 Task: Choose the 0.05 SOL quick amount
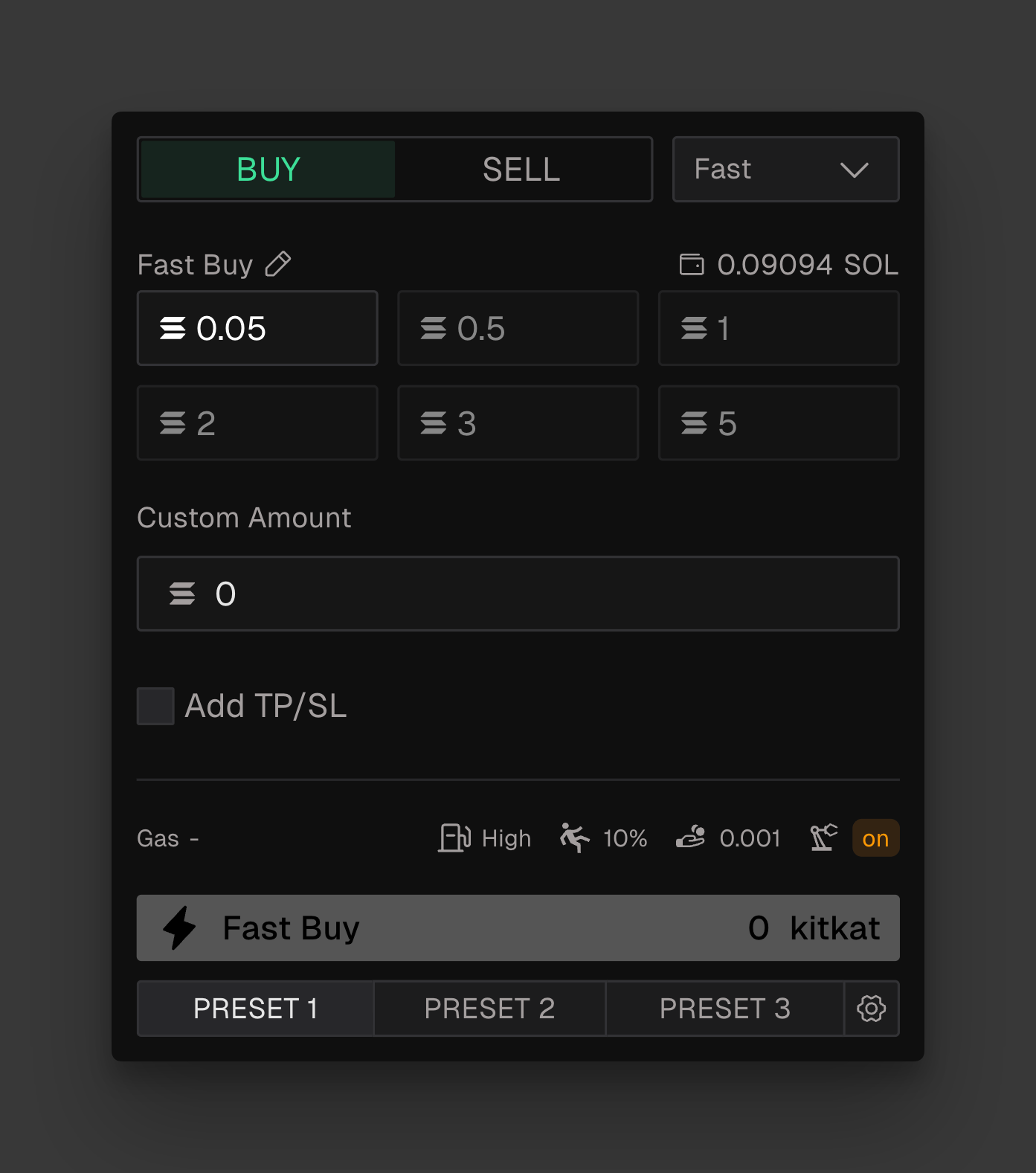(x=257, y=328)
